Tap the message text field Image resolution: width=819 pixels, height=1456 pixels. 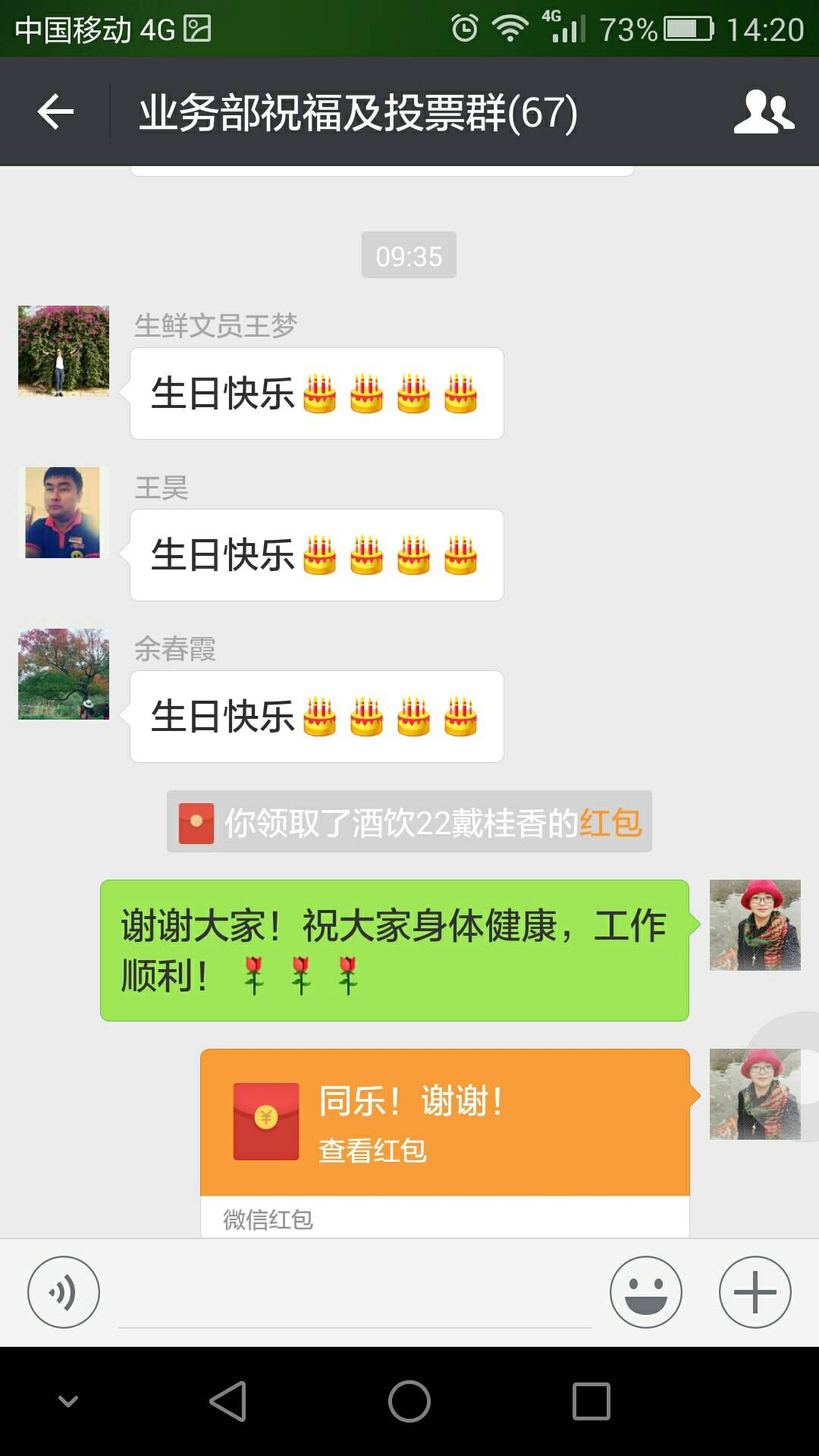point(354,1297)
